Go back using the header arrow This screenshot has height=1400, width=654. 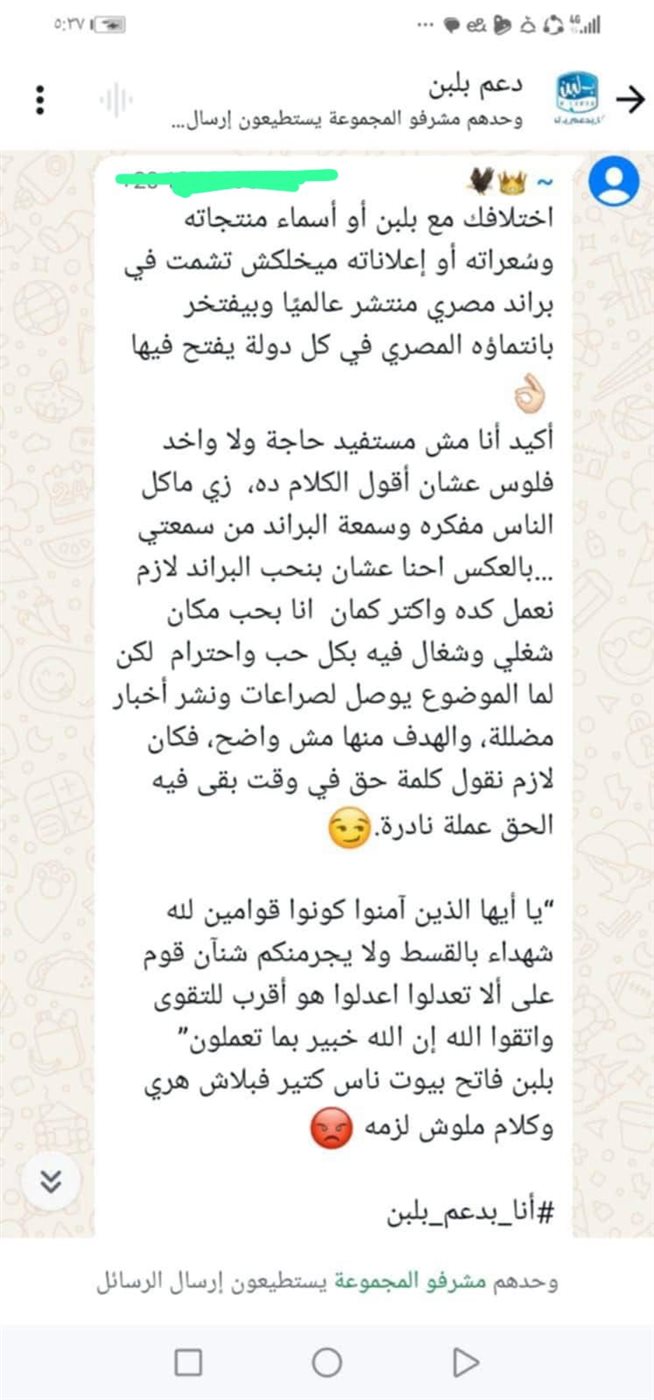[629, 98]
